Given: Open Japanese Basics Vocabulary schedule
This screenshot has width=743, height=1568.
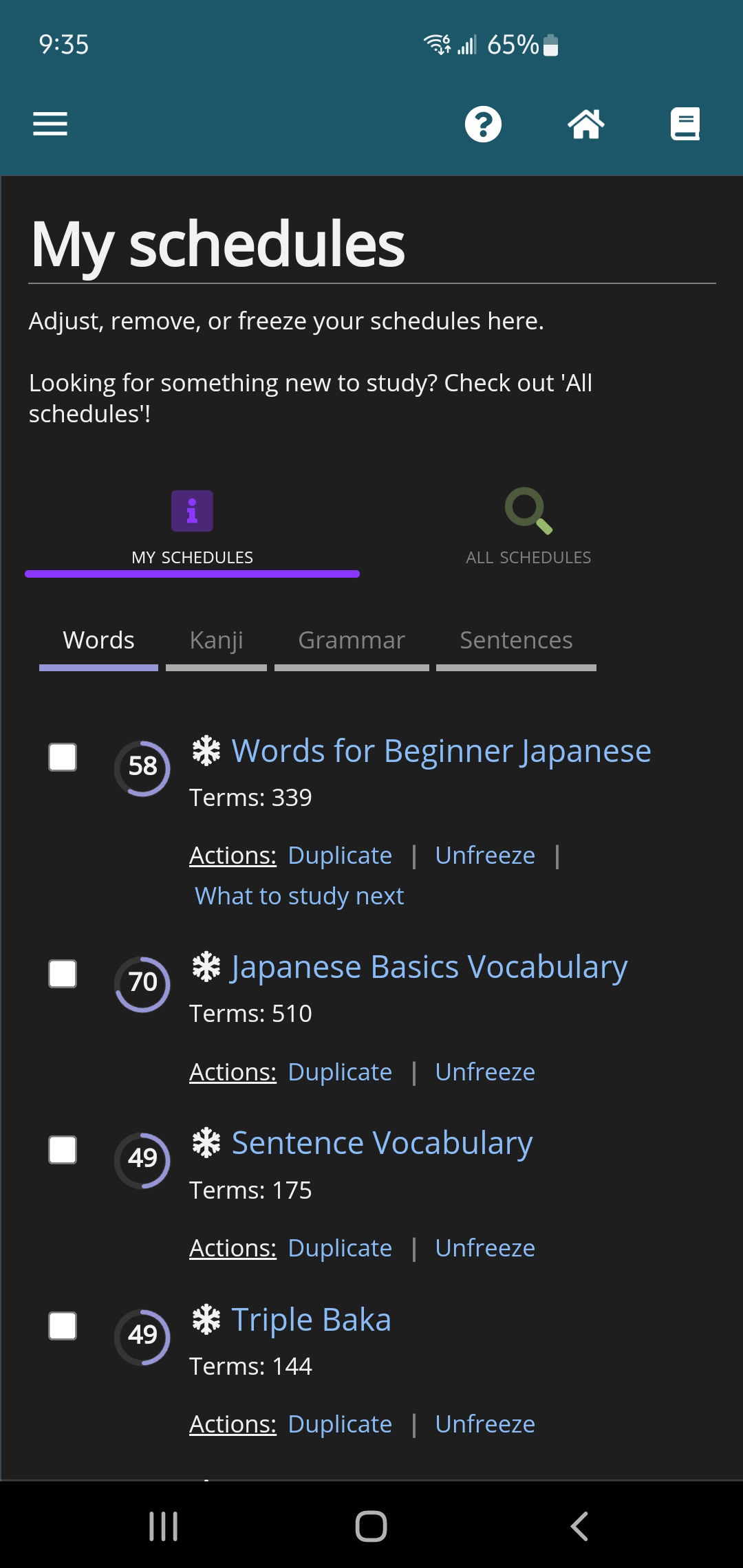Looking at the screenshot, I should 429,967.
